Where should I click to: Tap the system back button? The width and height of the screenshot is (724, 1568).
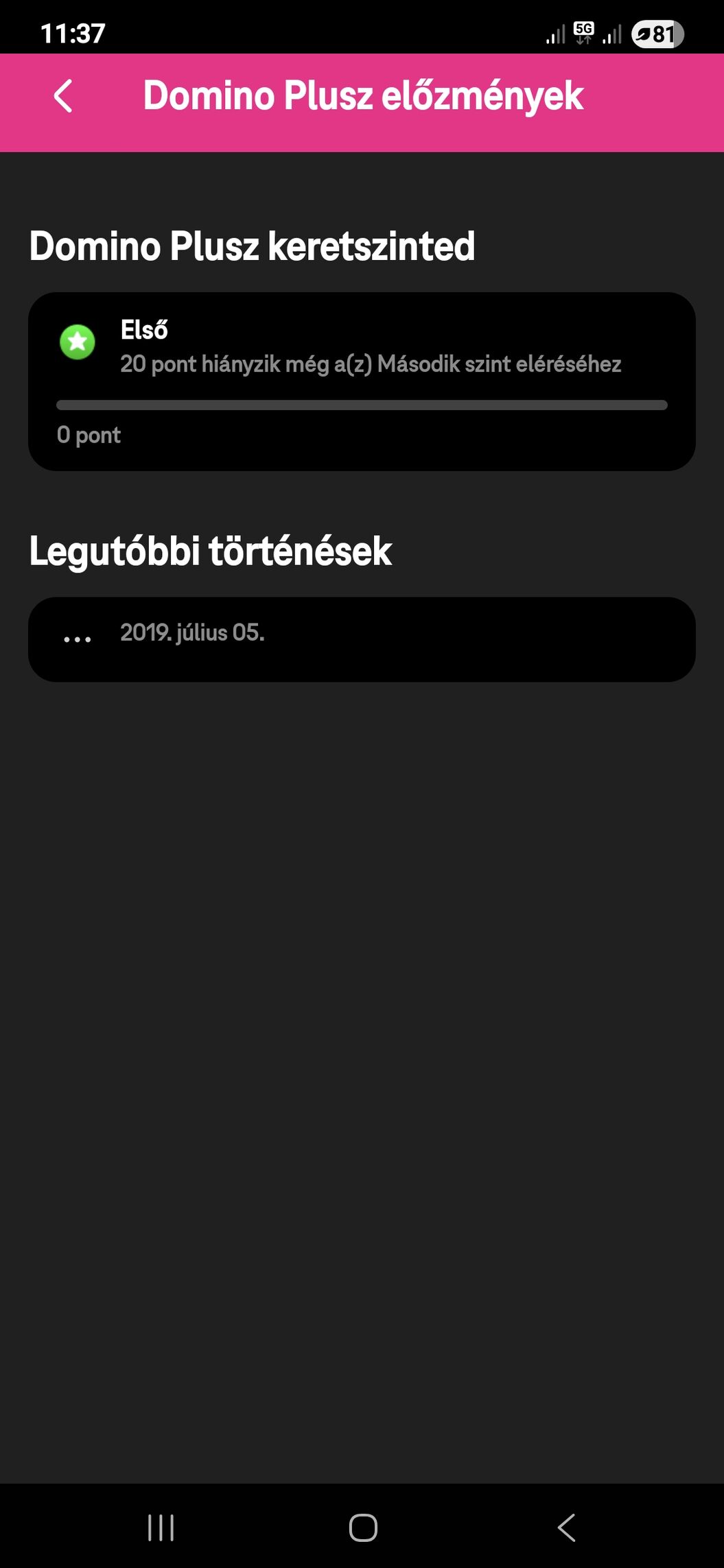tap(566, 1528)
